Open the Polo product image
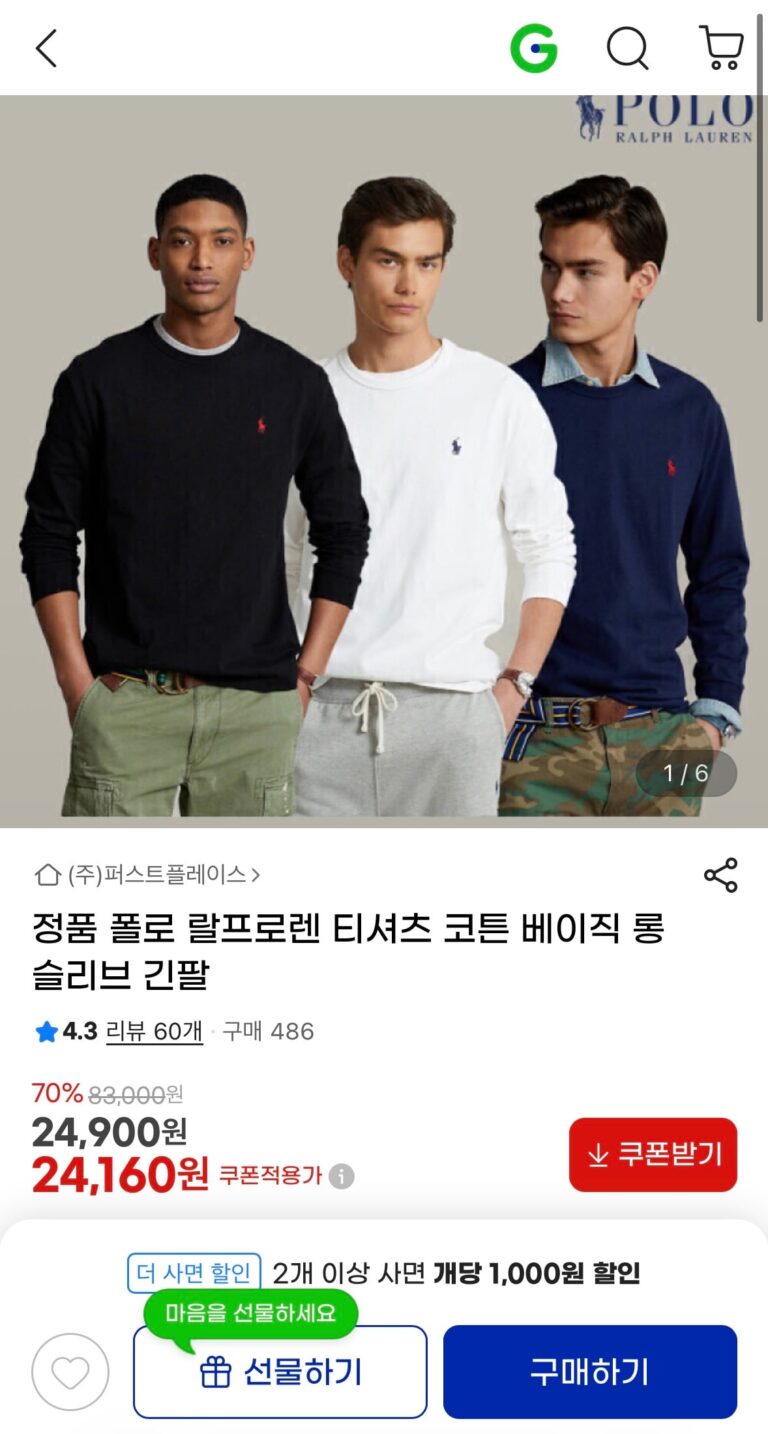Screen dimensions: 768x1434 [x=384, y=460]
